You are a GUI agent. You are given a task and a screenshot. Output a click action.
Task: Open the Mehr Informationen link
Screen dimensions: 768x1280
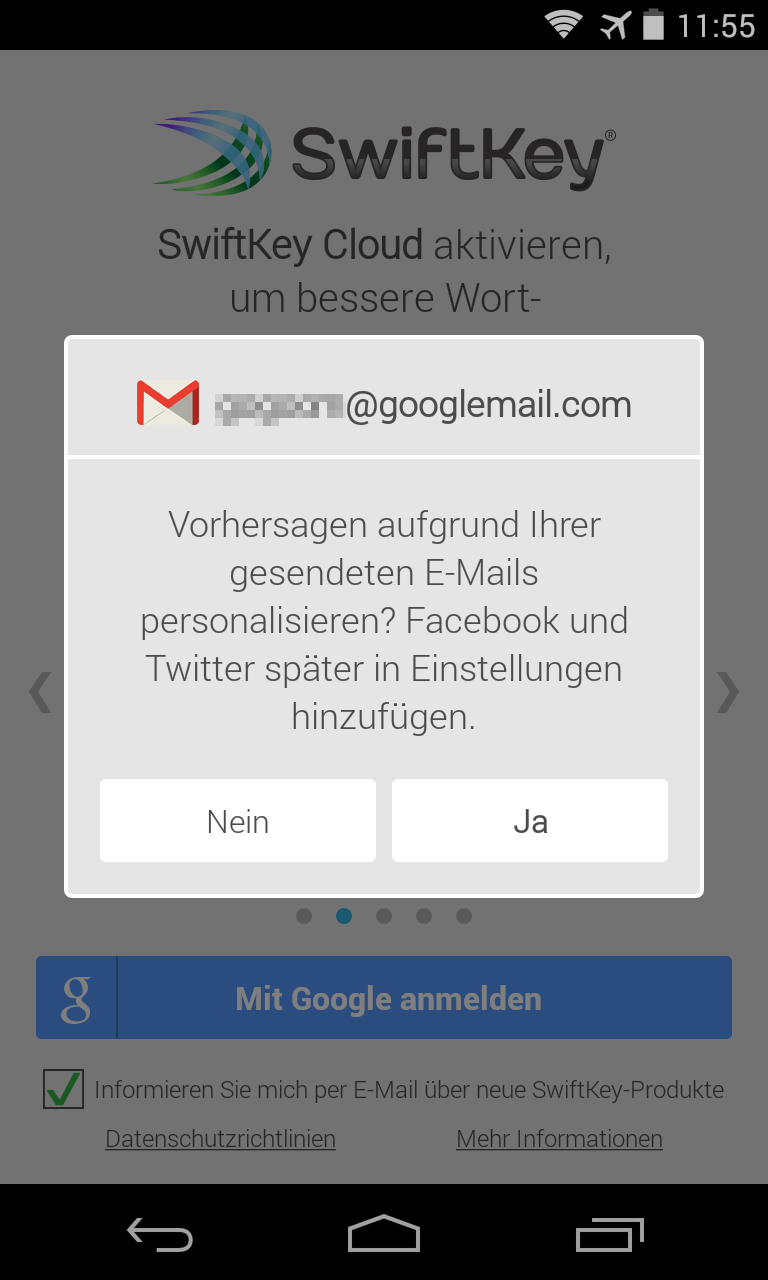(559, 1138)
